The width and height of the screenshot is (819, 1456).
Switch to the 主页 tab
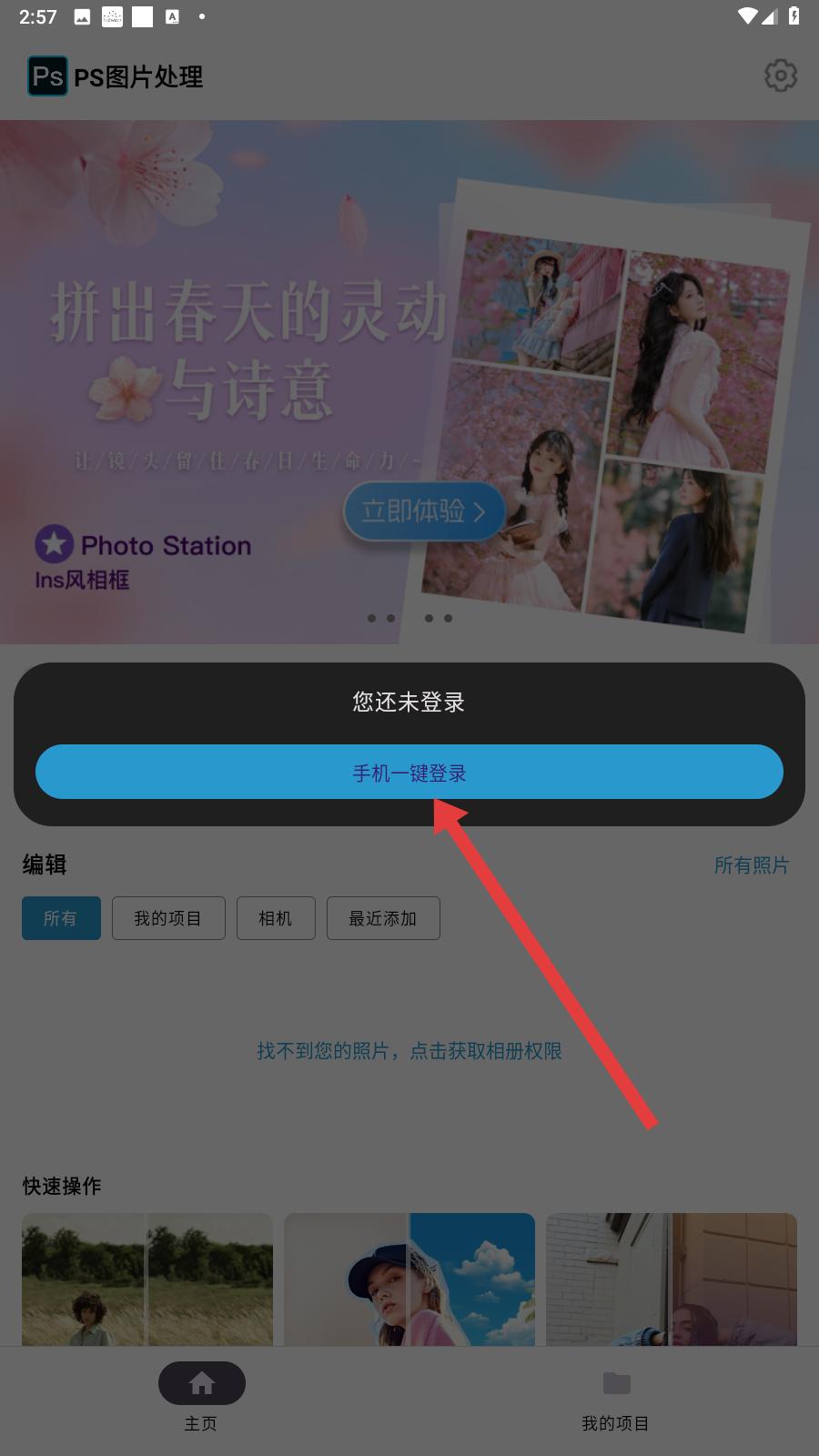click(202, 1396)
